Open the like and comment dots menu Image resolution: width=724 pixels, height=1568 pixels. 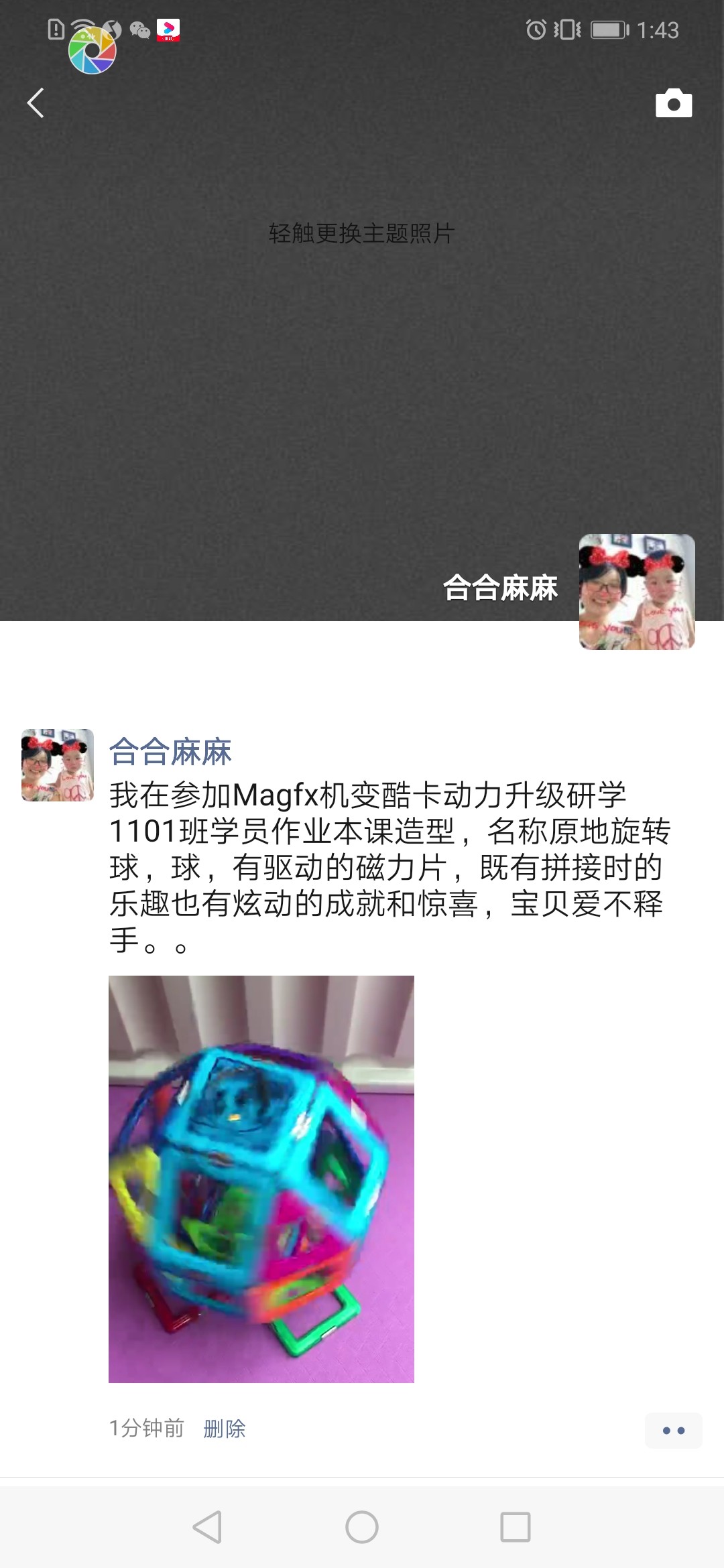(673, 1431)
